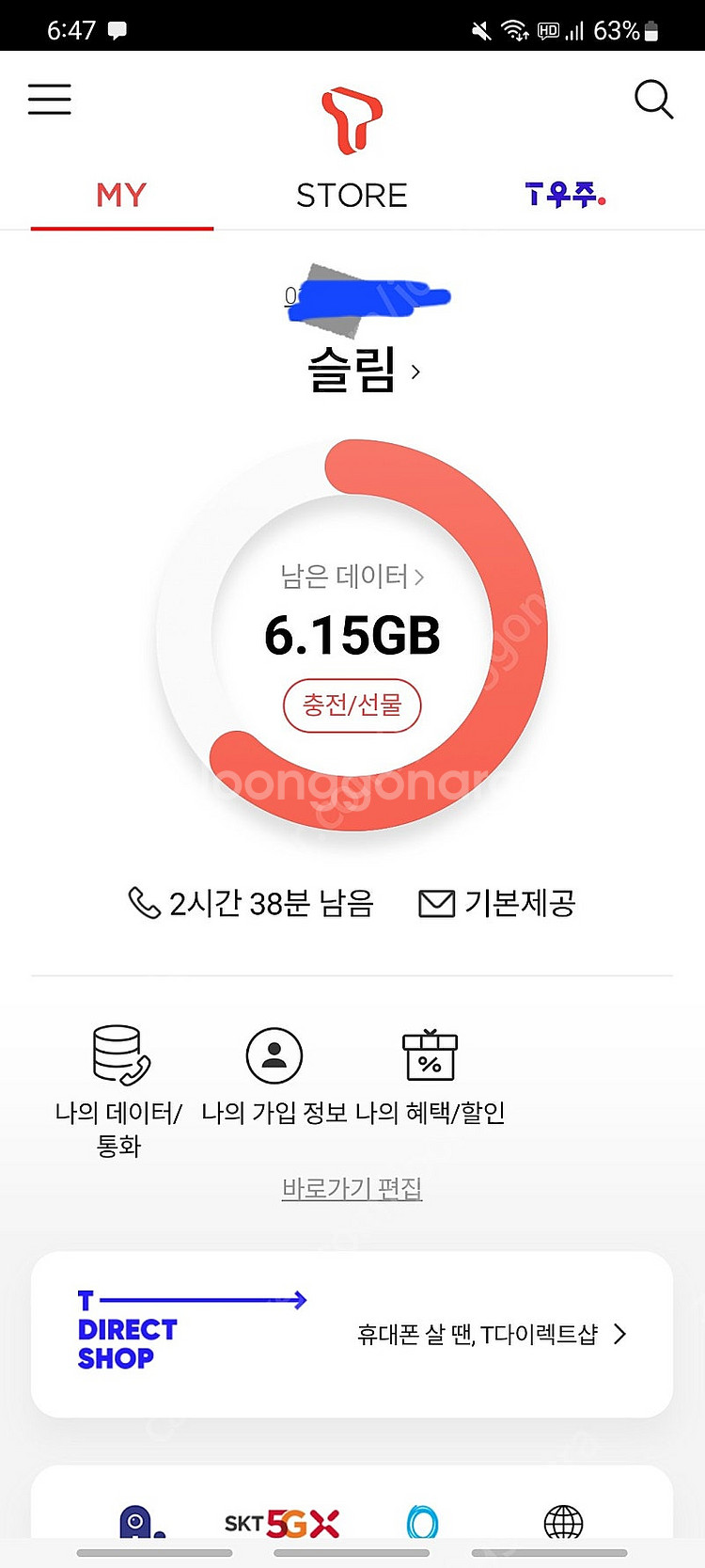View 남은 데이터 details
Image resolution: width=705 pixels, height=1568 pixels.
(352, 576)
